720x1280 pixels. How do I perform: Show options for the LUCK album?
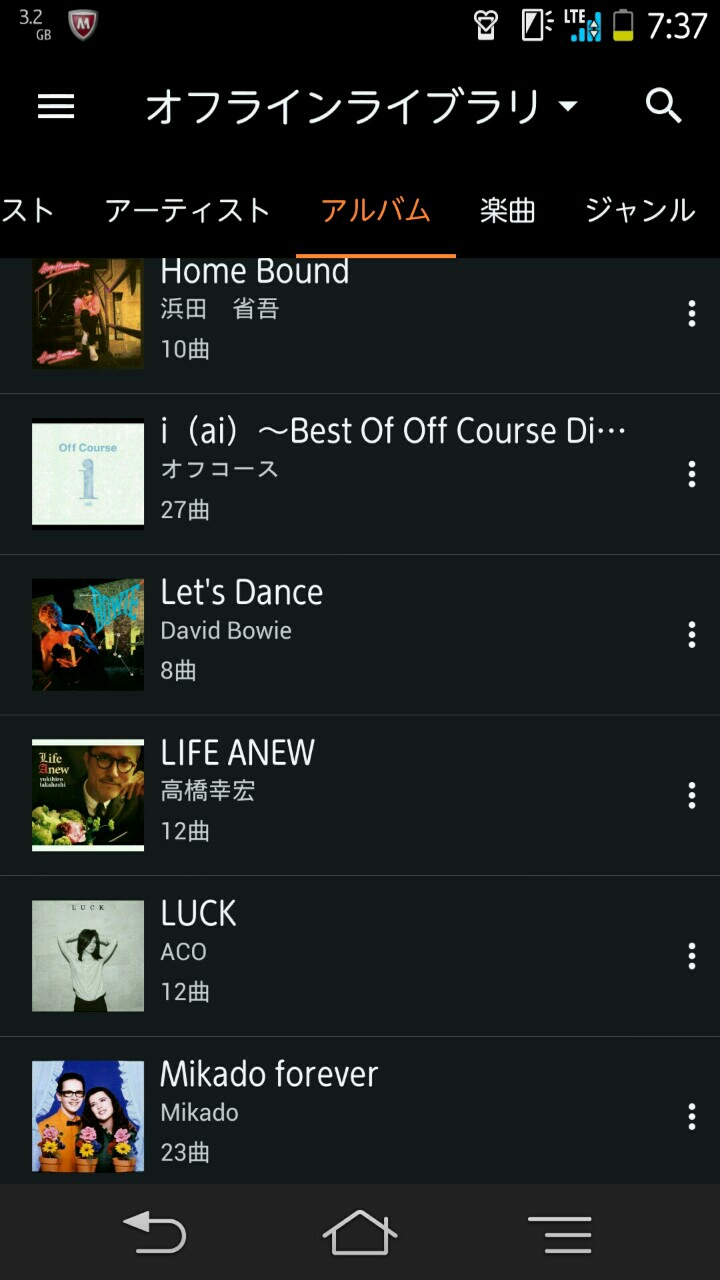point(691,957)
